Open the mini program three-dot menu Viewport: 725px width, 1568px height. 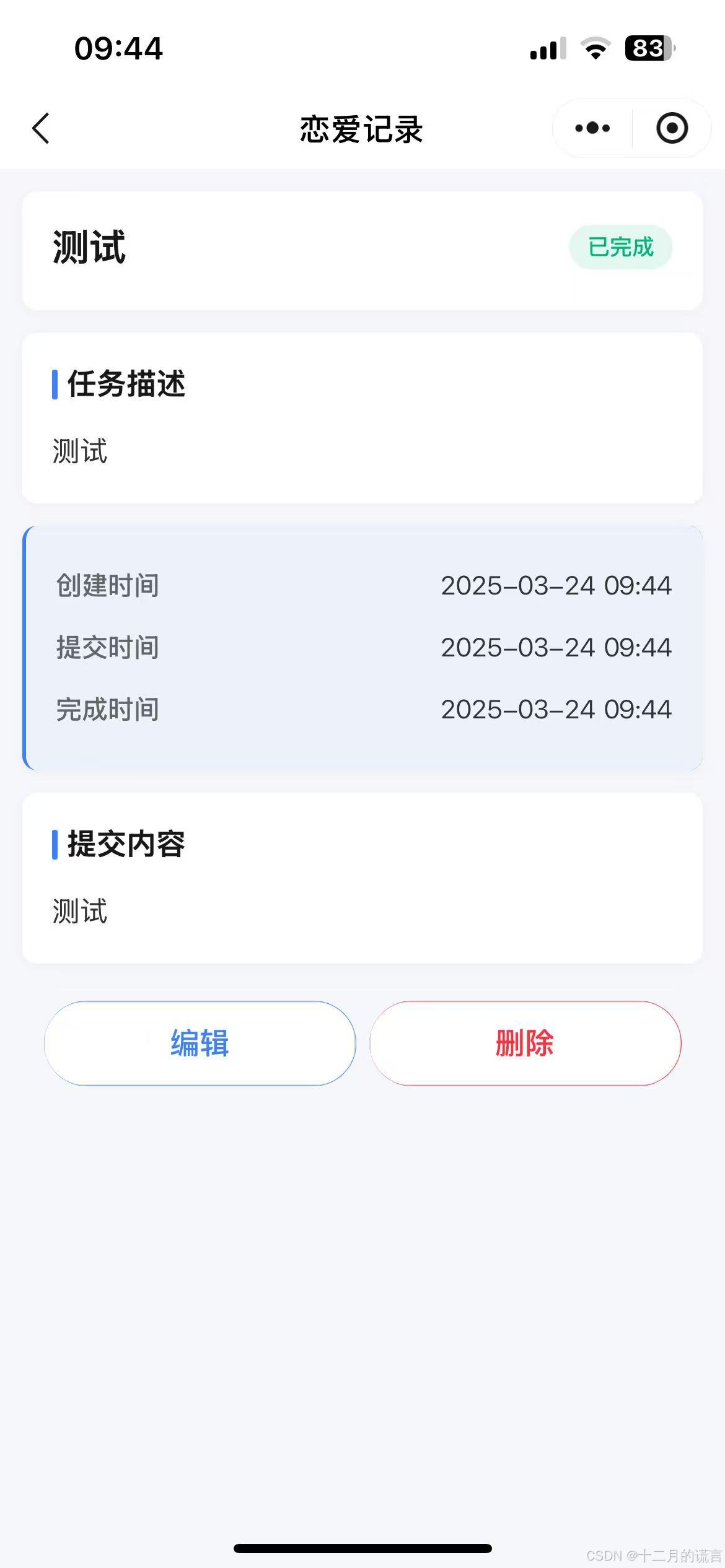[x=592, y=129]
